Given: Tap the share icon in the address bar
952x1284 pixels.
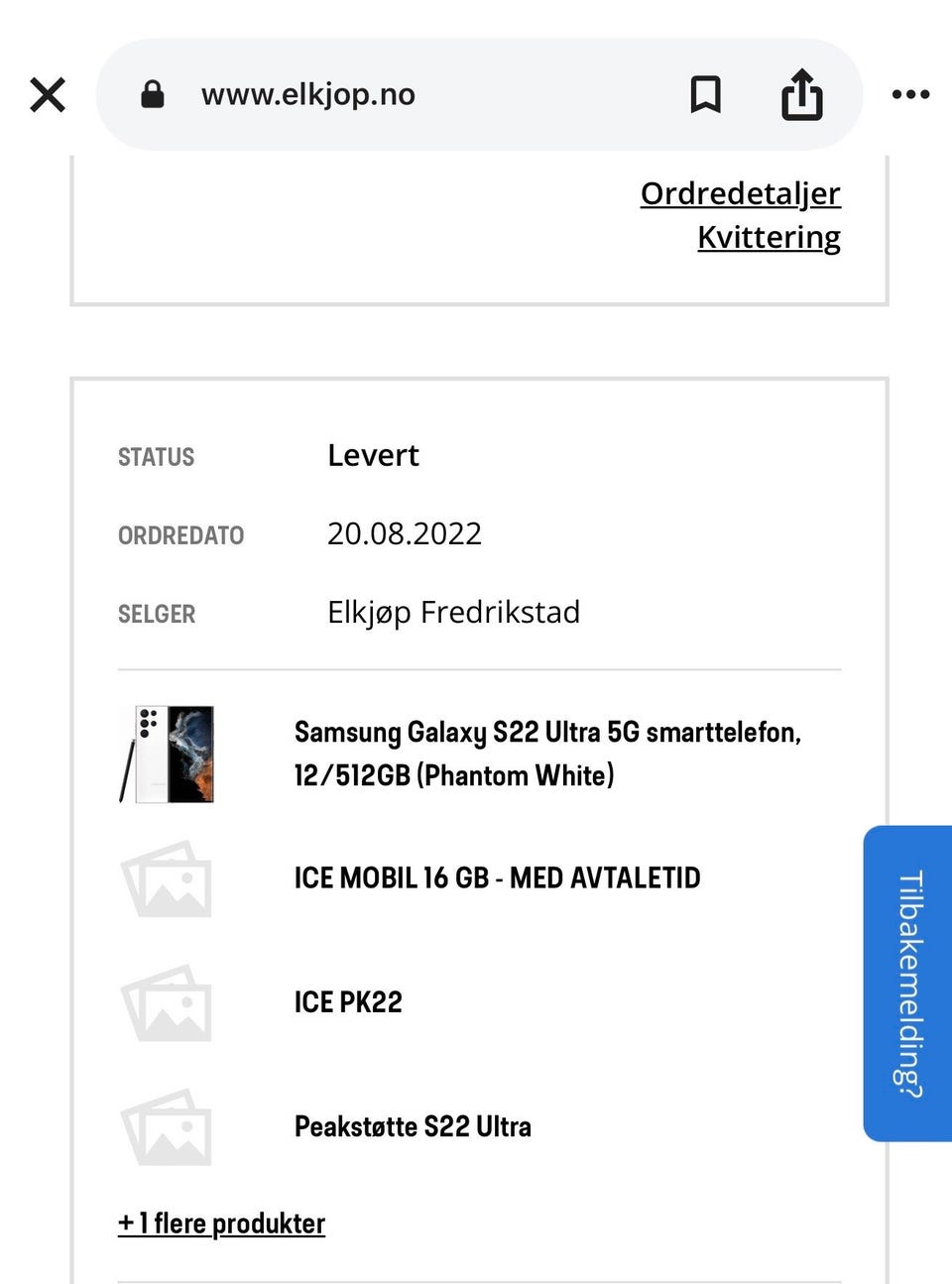Looking at the screenshot, I should coord(801,94).
